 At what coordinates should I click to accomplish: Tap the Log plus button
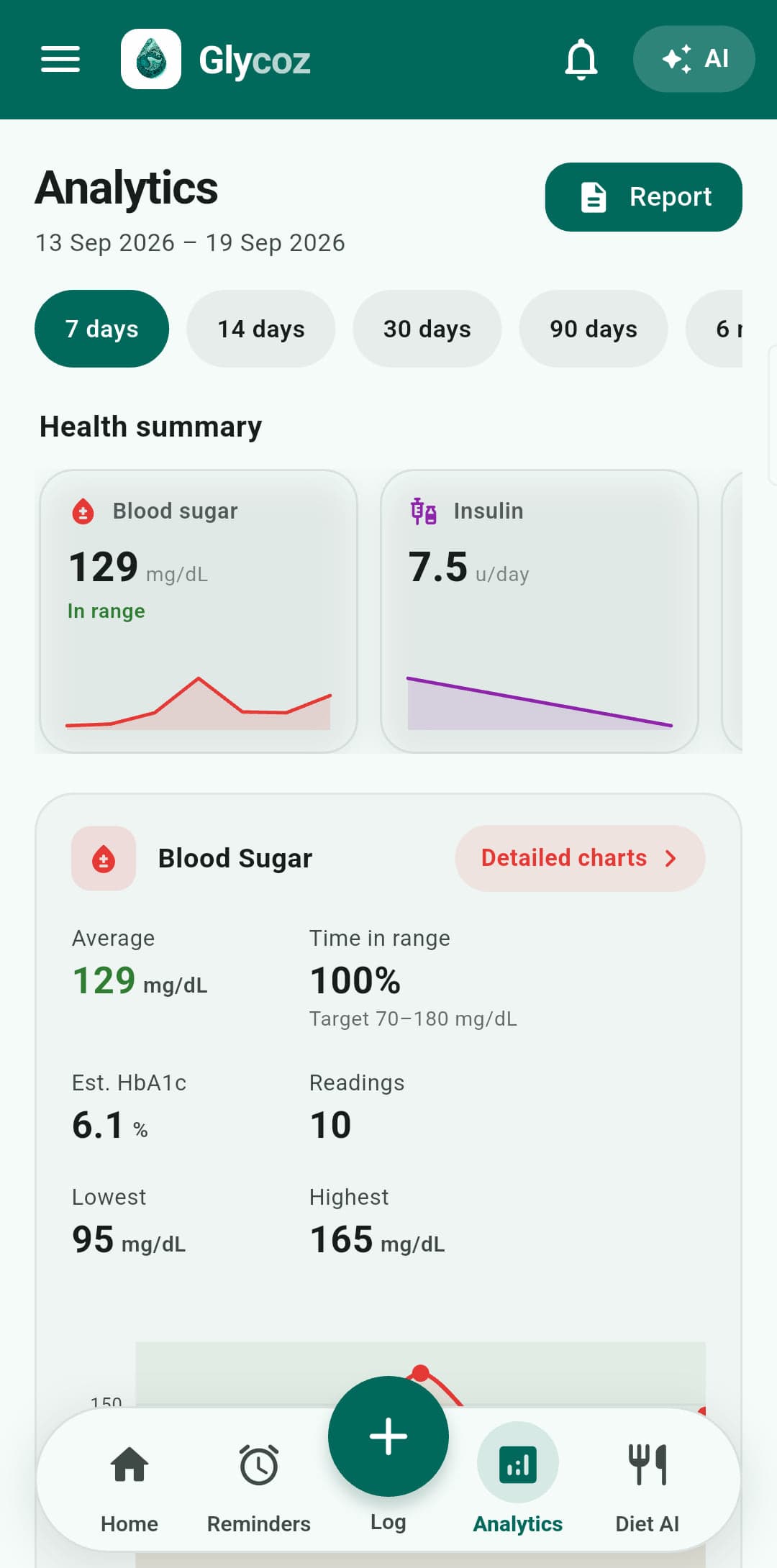388,1436
